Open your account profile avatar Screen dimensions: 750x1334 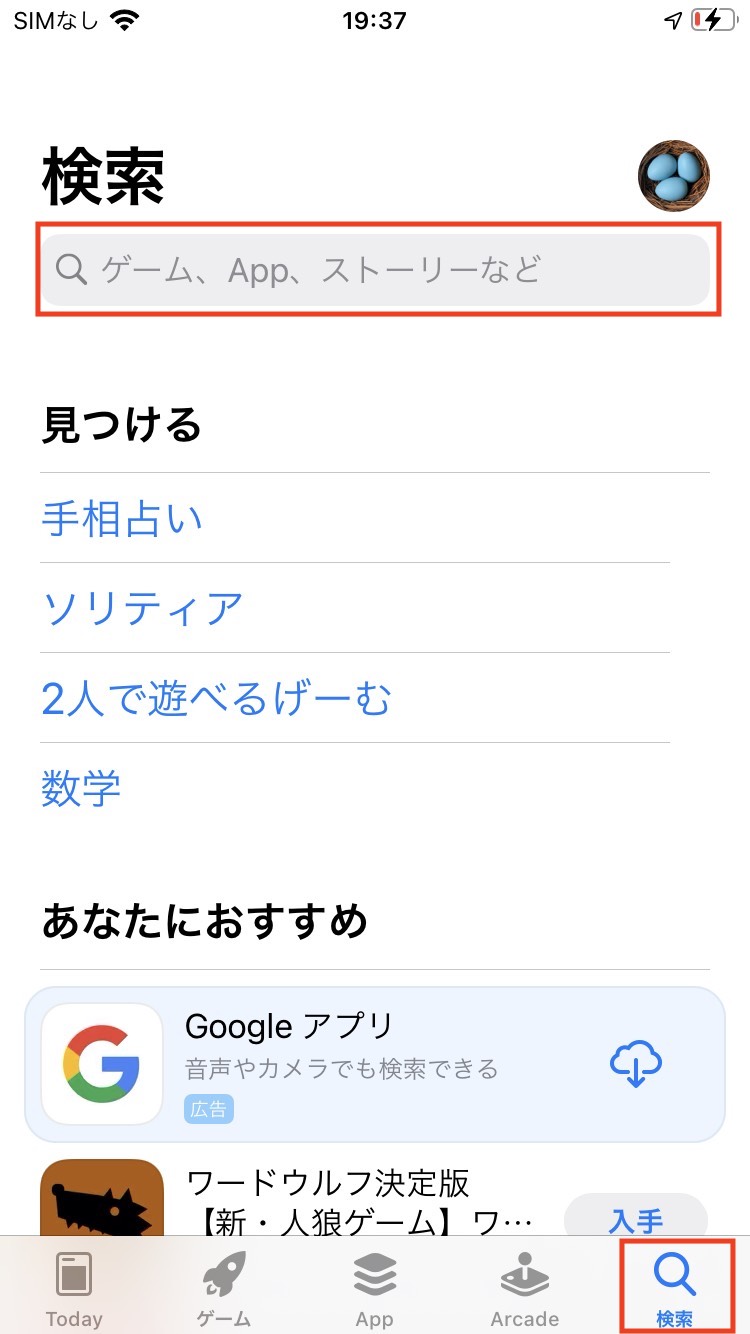pos(674,175)
